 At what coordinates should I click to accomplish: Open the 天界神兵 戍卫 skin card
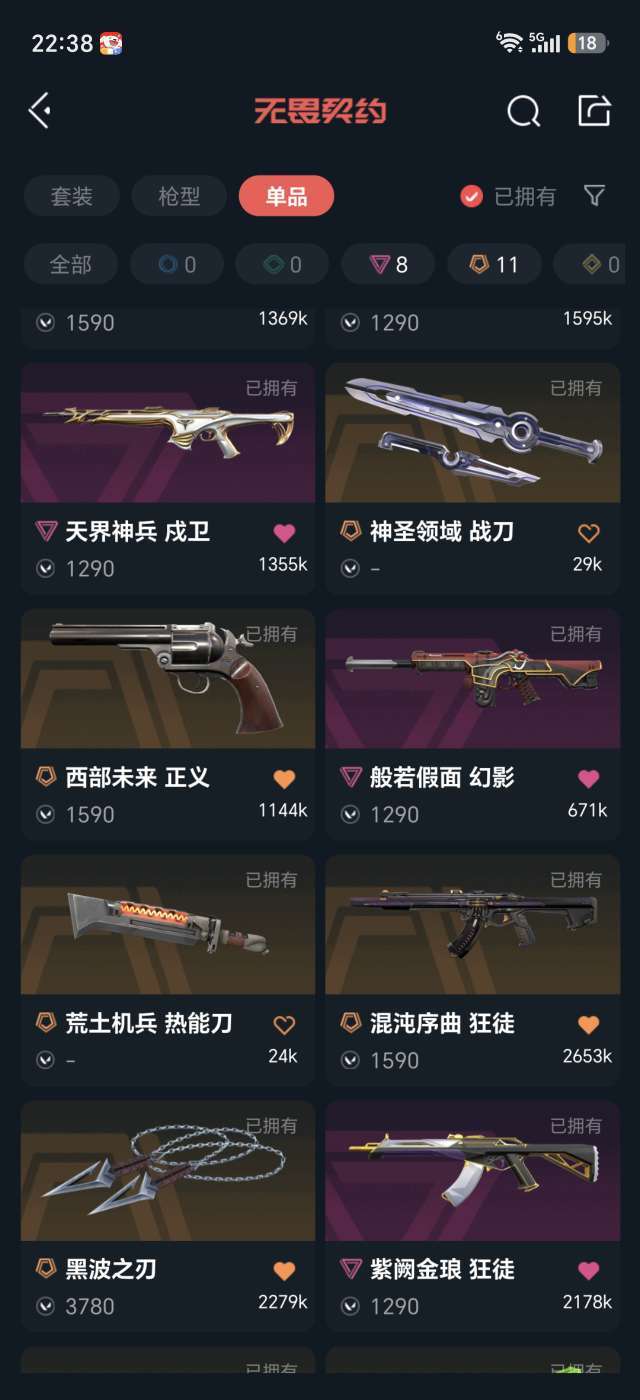pyautogui.click(x=168, y=478)
